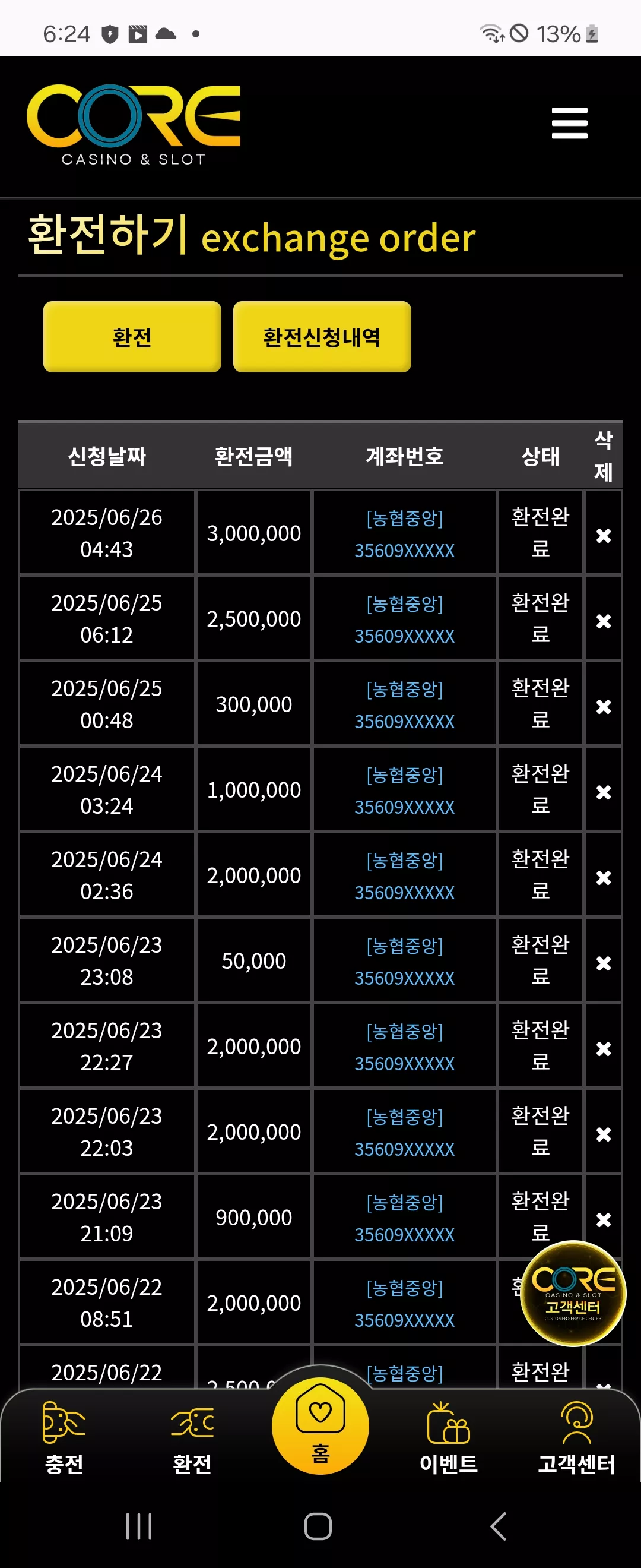This screenshot has height=1568, width=641.
Task: Delete the 2025/06/25 06:12 record
Action: point(603,621)
